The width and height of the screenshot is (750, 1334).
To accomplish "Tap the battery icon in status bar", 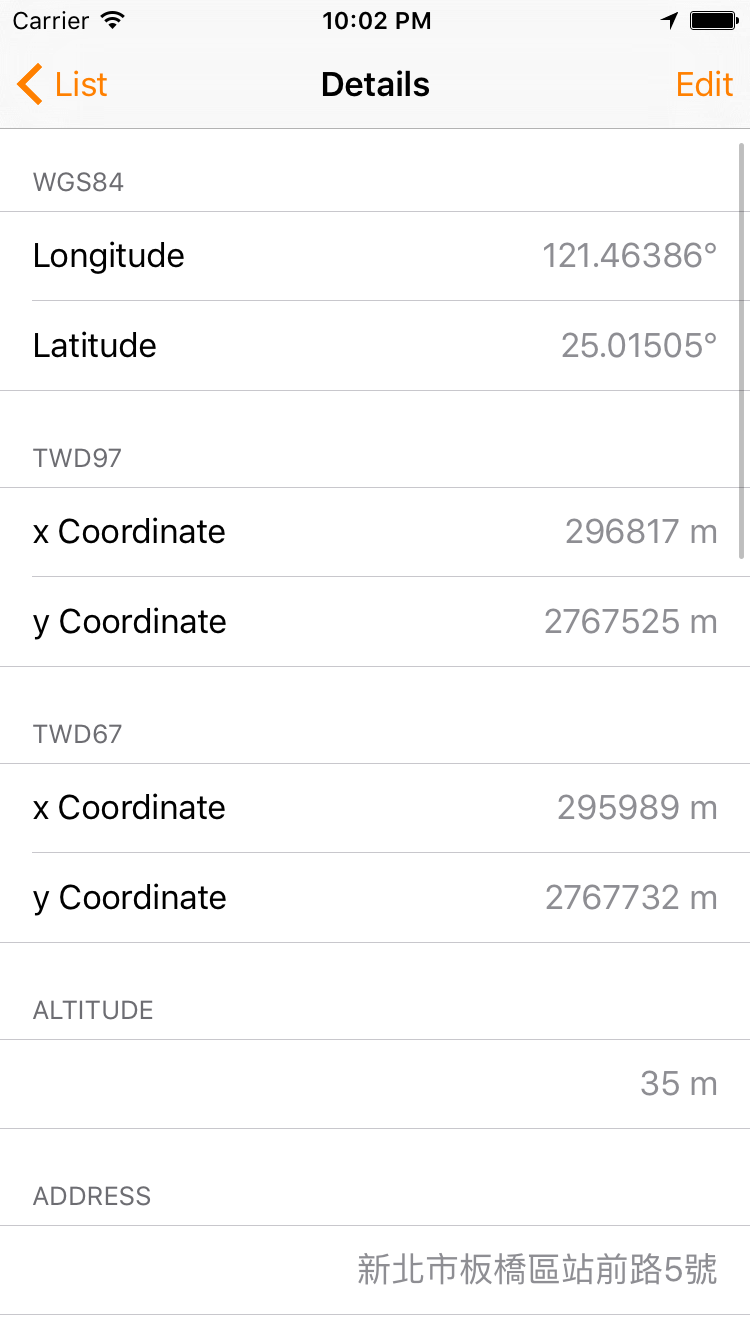I will [712, 18].
